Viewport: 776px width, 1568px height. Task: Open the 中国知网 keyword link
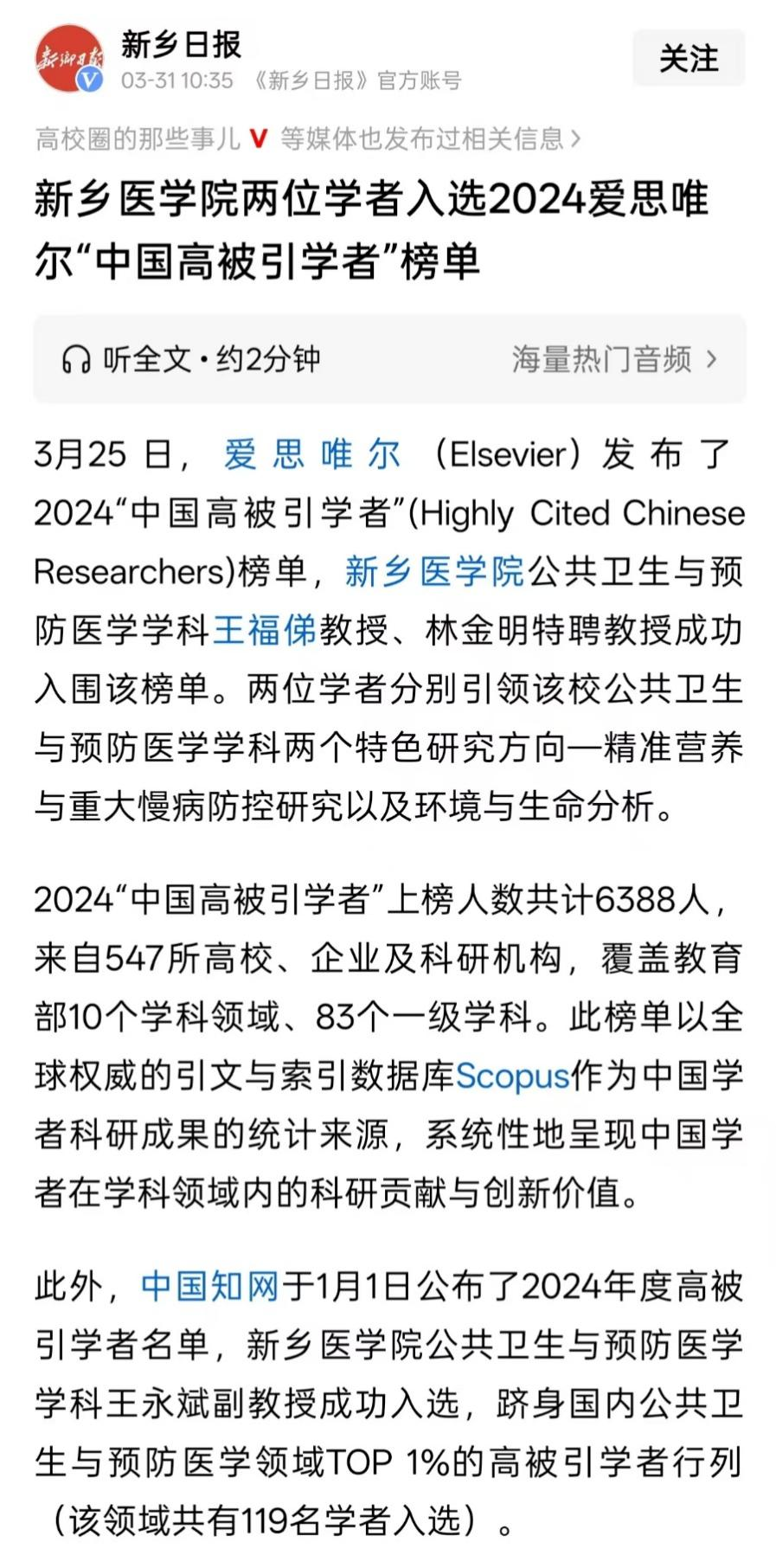[209, 1286]
